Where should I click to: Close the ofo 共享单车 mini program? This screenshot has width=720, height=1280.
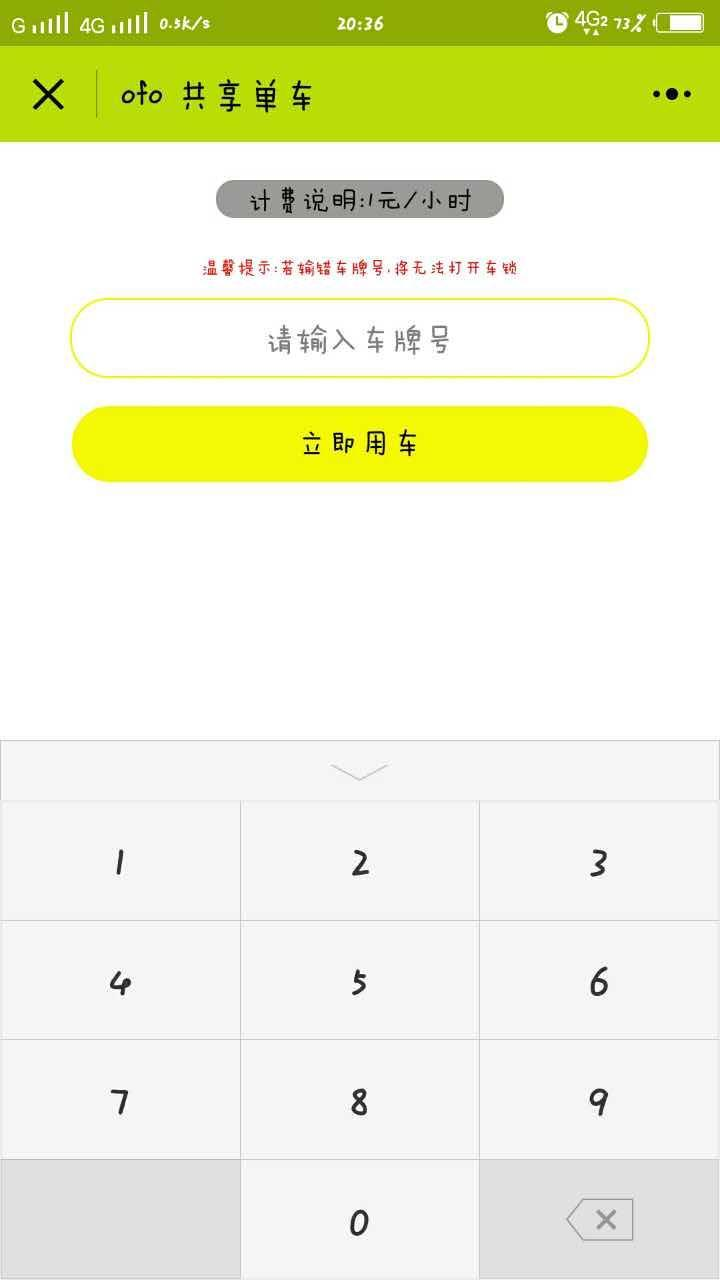[48, 95]
